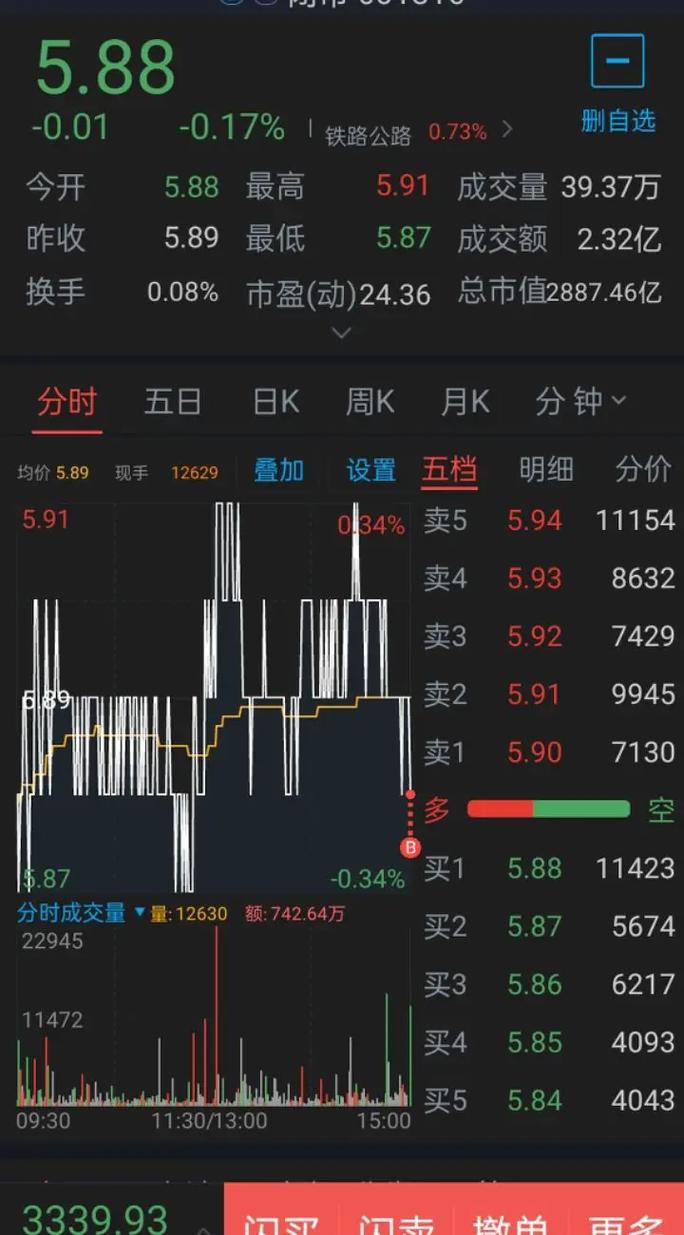Switch to the 周K chart
Viewport: 684px width, 1235px height.
tap(370, 402)
